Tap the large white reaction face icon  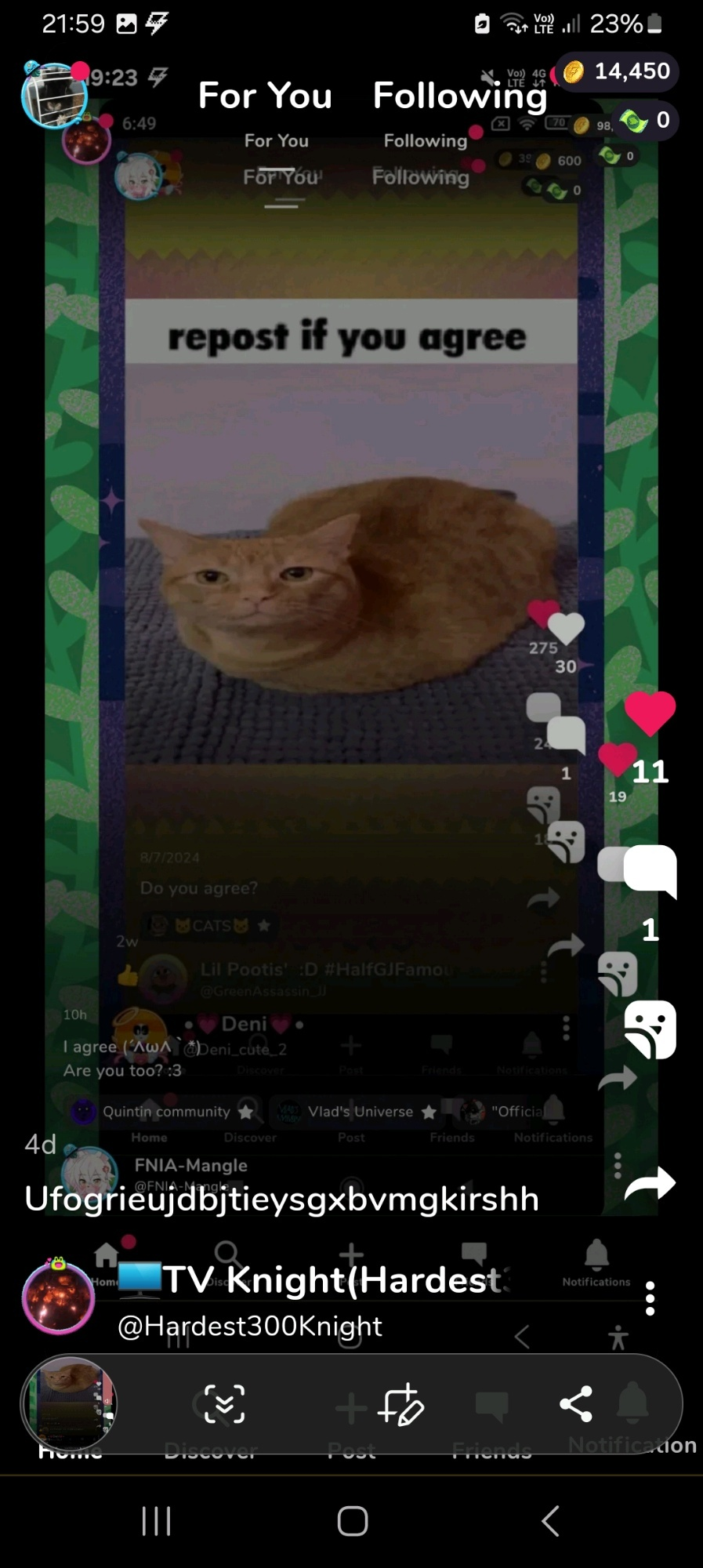pos(650,1029)
